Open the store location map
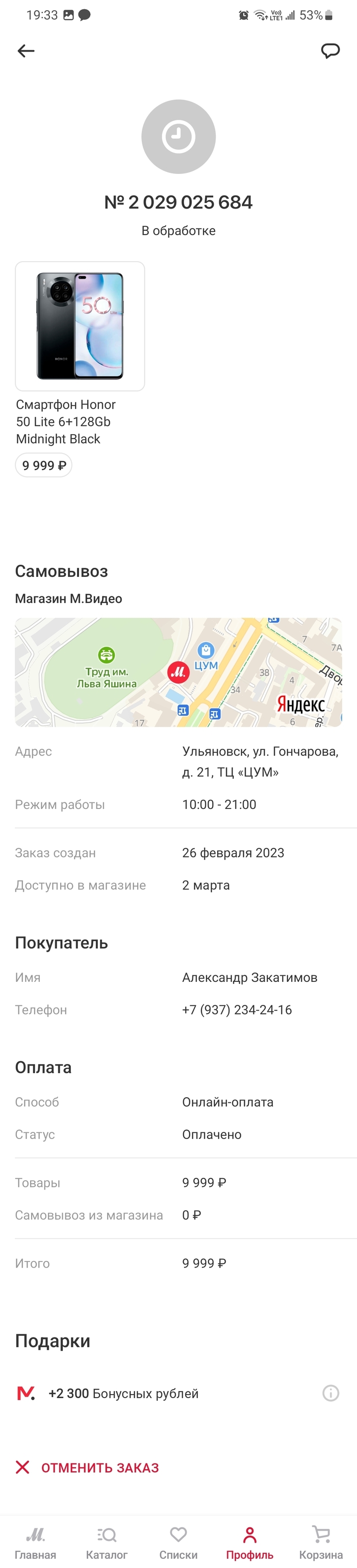This screenshot has width=357, height=1568. pos(178,672)
